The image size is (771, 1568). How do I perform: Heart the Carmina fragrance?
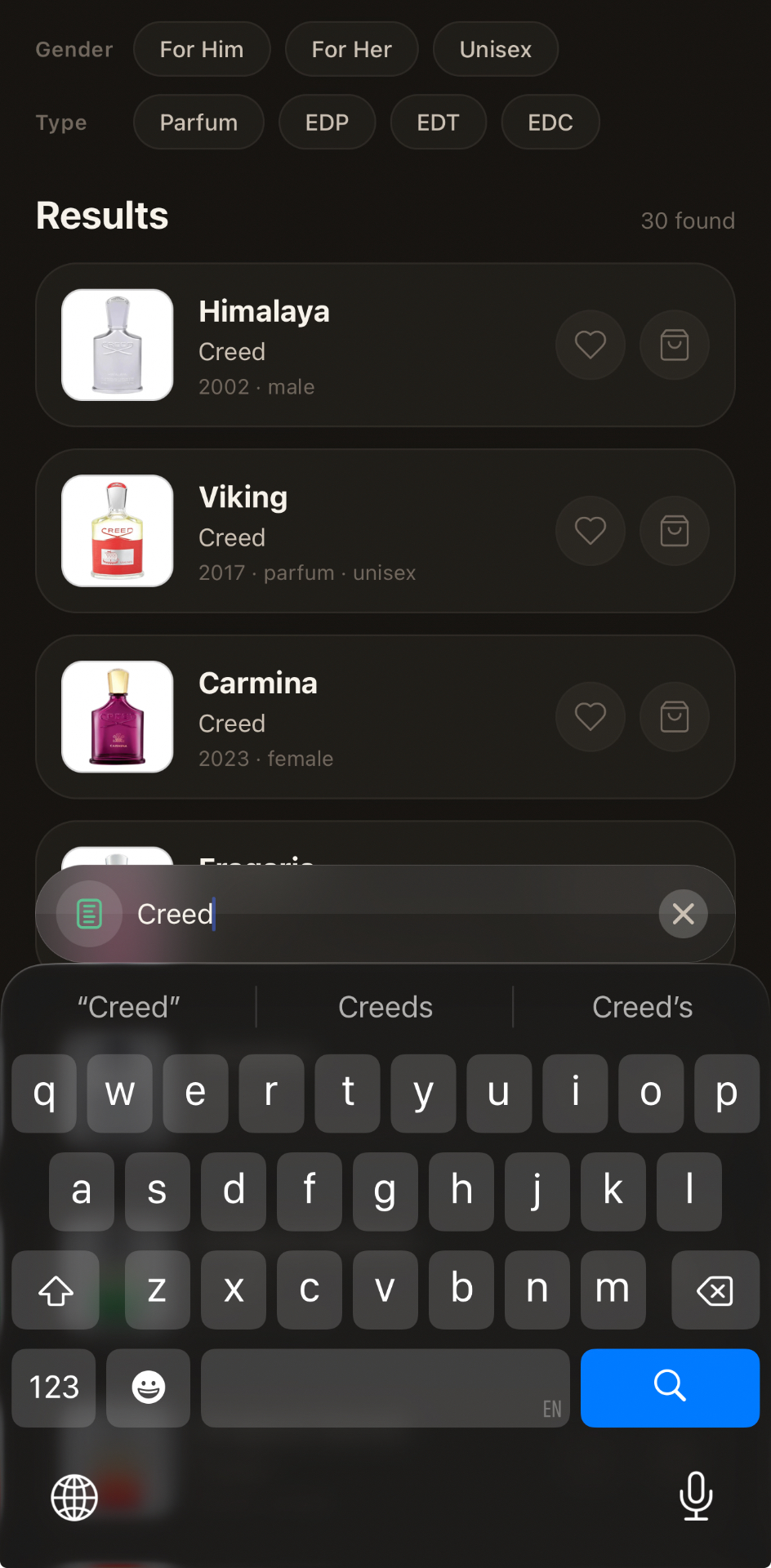pyautogui.click(x=591, y=717)
